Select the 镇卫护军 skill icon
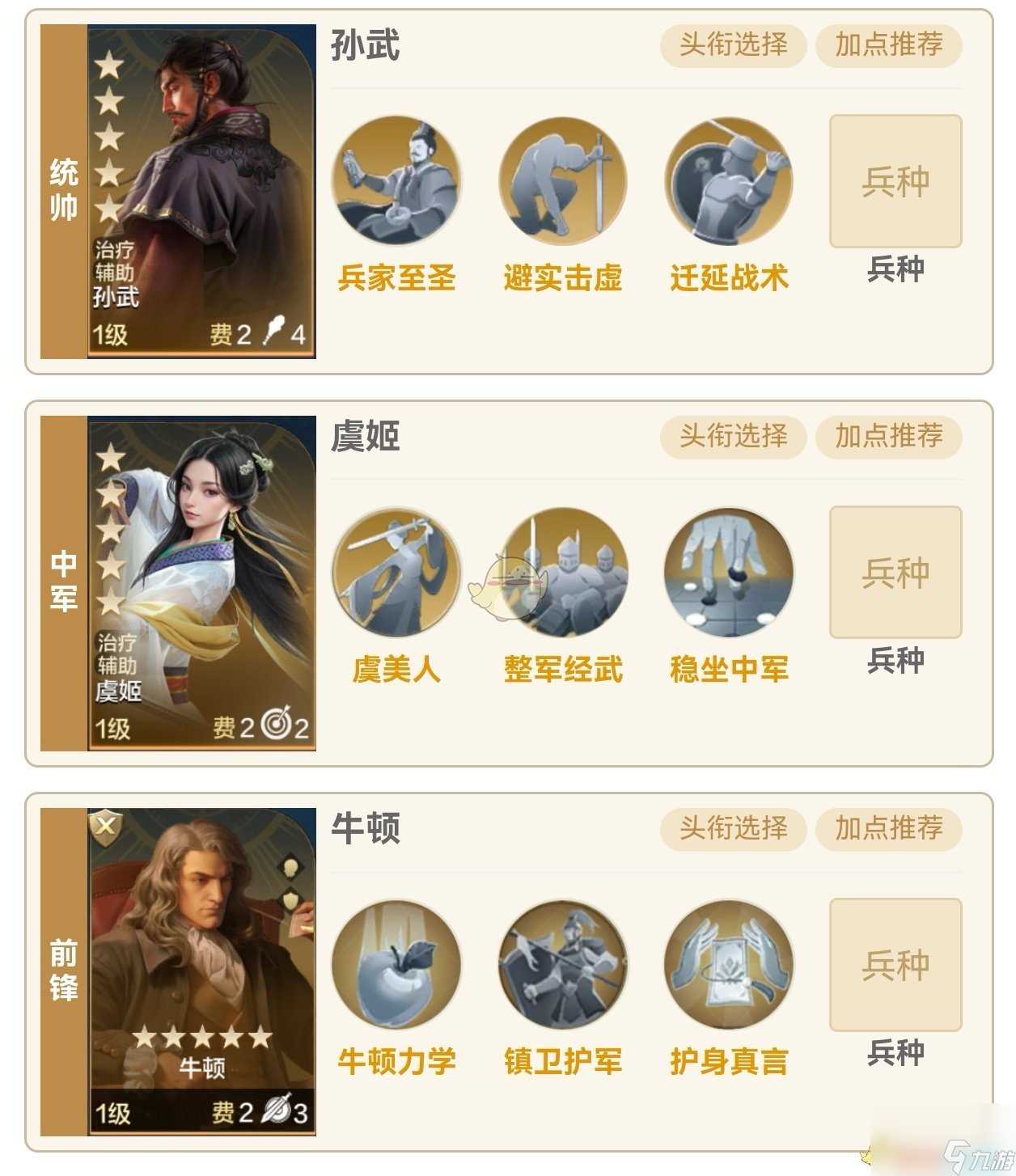The image size is (1016, 1176). pos(563,965)
